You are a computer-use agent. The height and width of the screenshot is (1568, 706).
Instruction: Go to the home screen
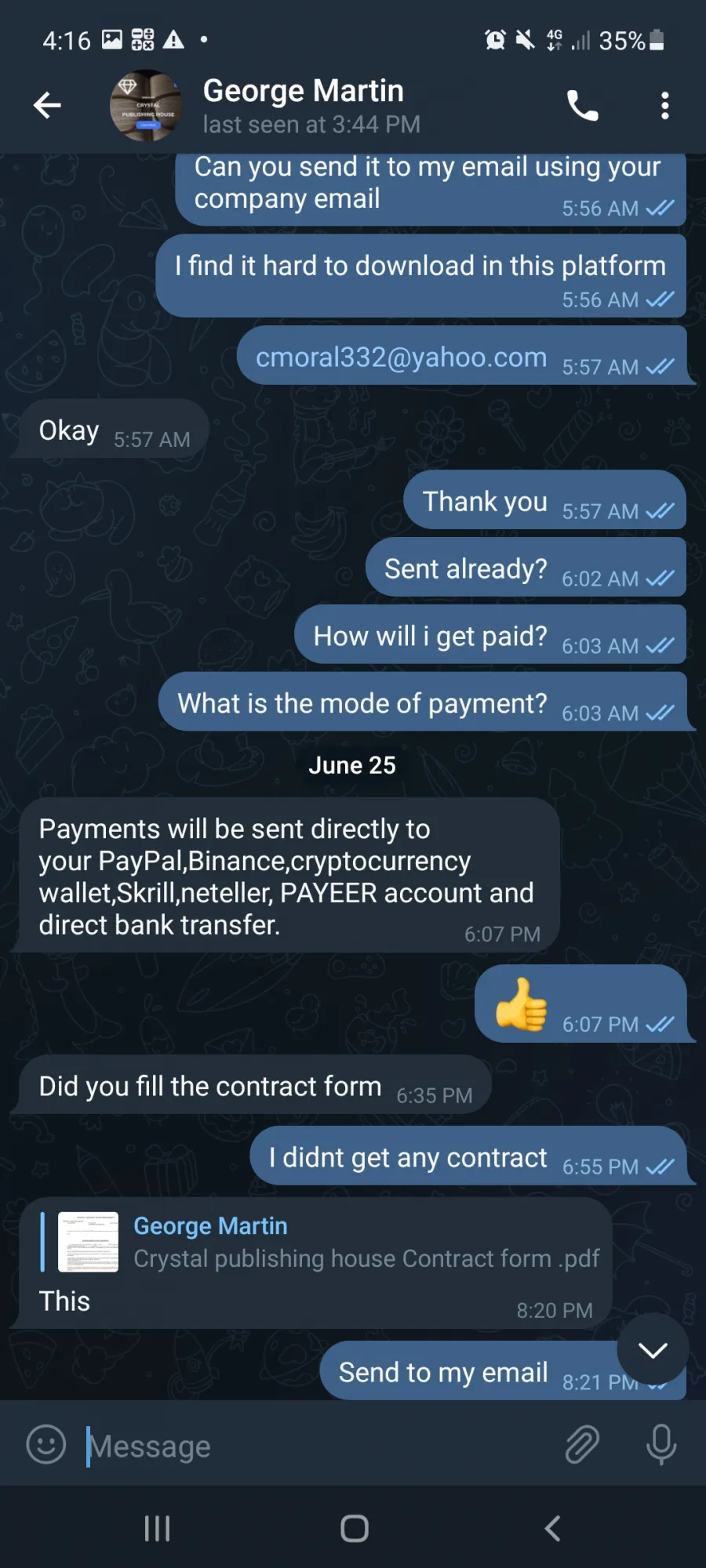(355, 1528)
